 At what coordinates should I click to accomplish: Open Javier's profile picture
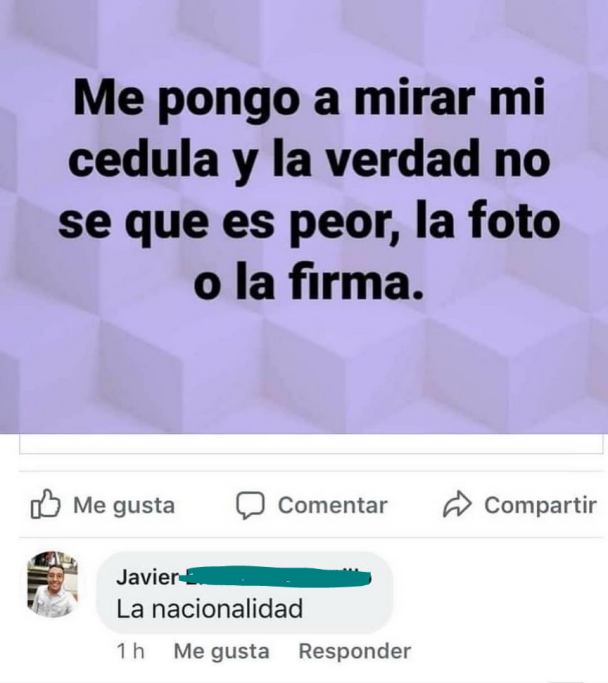pos(52,584)
